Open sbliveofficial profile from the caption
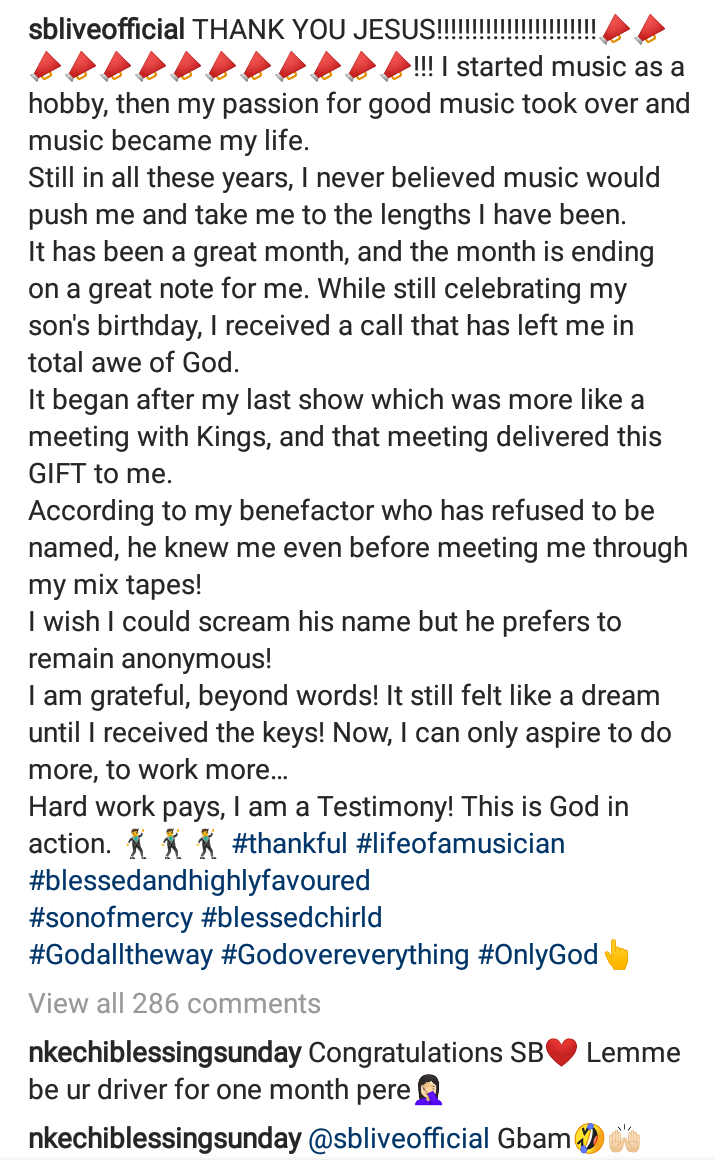Screen dimensions: 714x1160 point(107,30)
